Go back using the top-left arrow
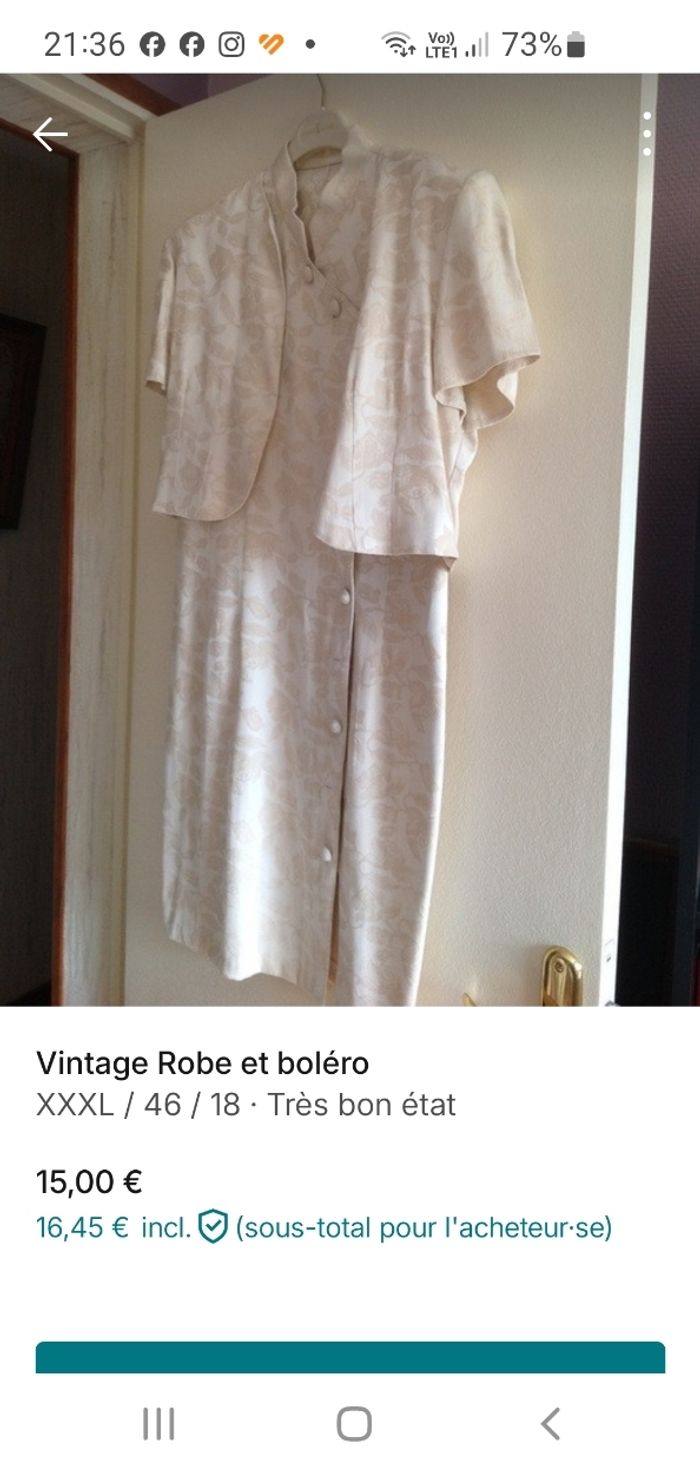The image size is (700, 1478). (50, 134)
